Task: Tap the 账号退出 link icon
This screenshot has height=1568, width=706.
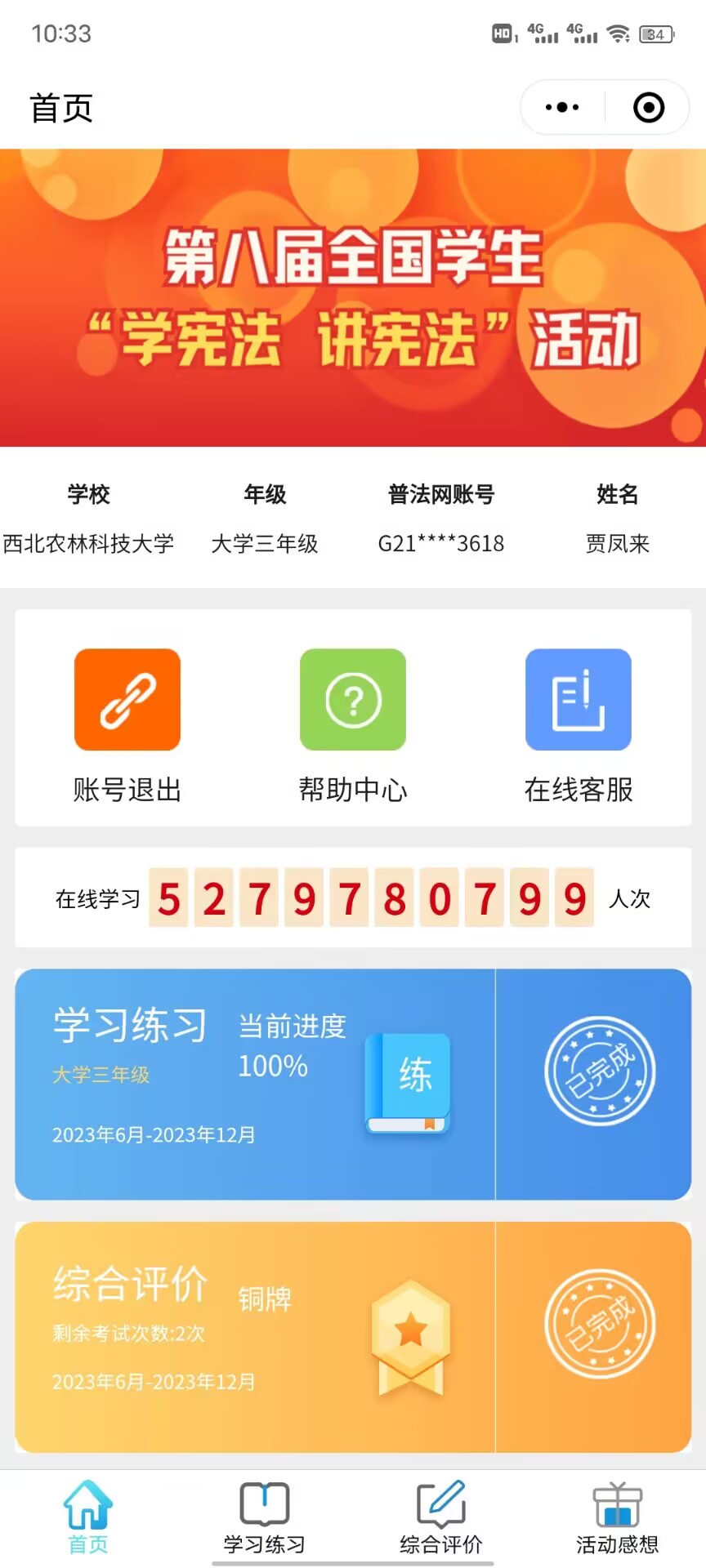Action: click(127, 699)
